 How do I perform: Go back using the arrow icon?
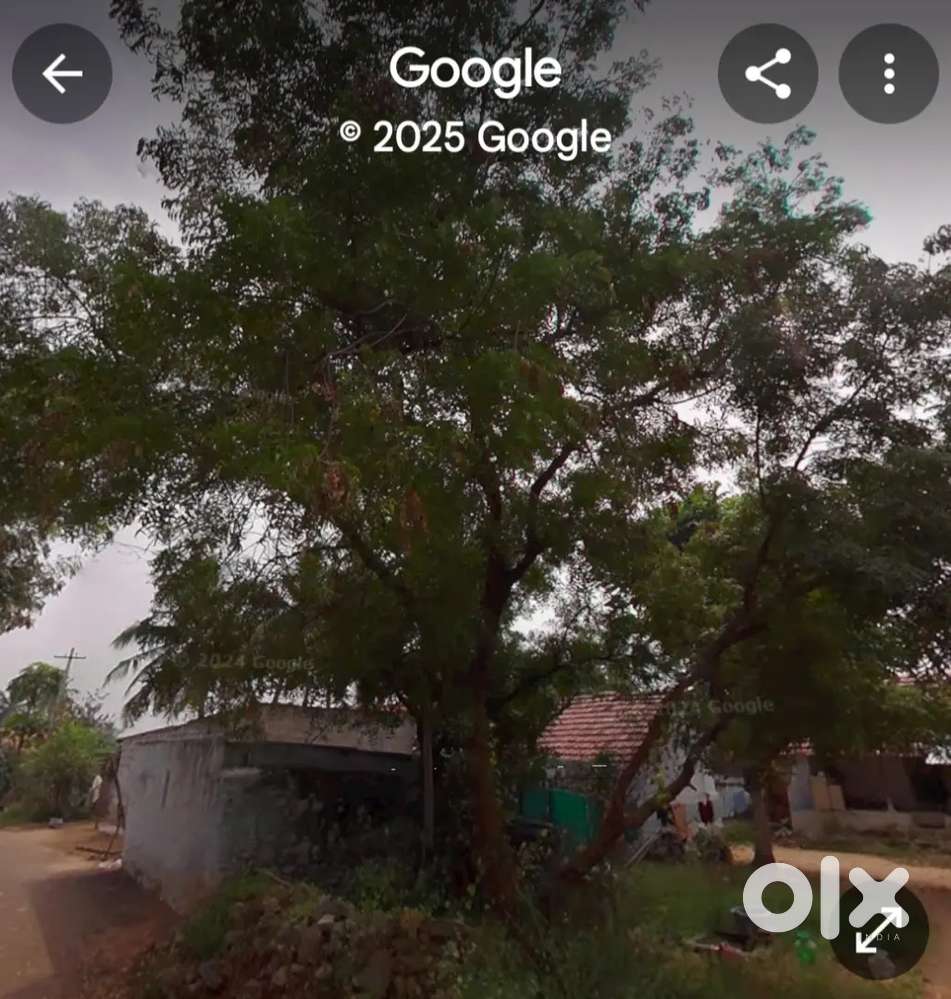62,74
